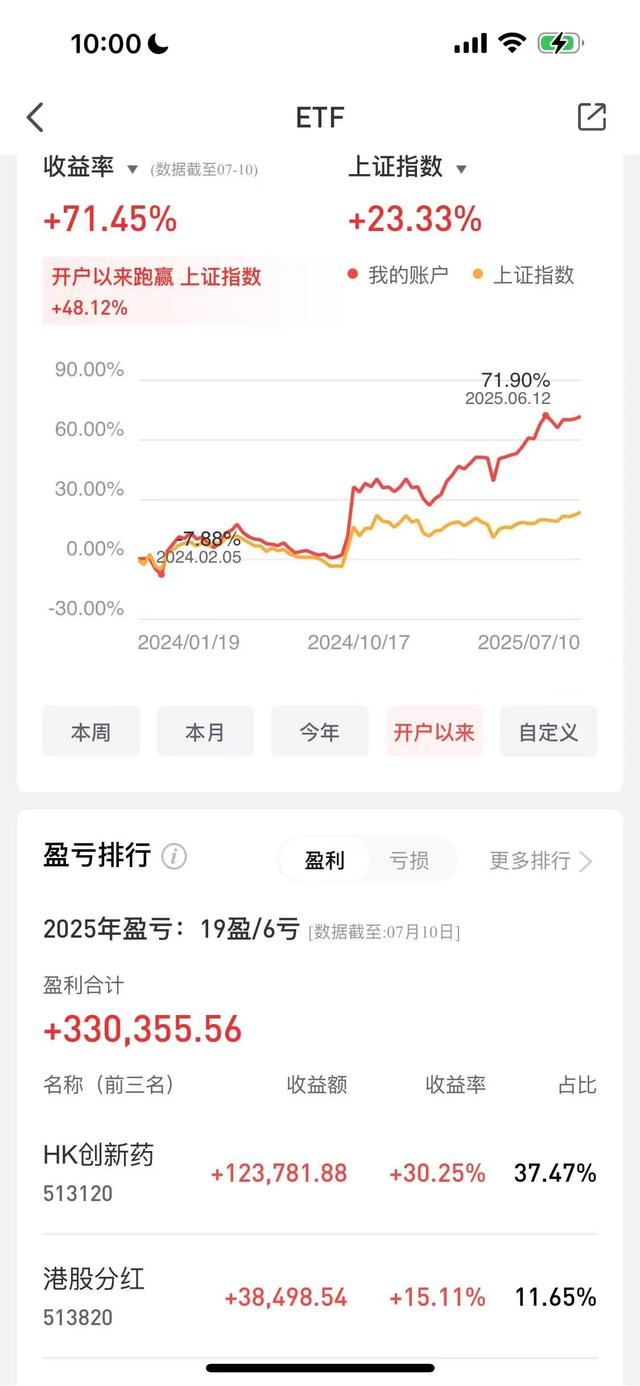
Task: Open the info icon beside 盈亏排行
Action: tap(174, 857)
